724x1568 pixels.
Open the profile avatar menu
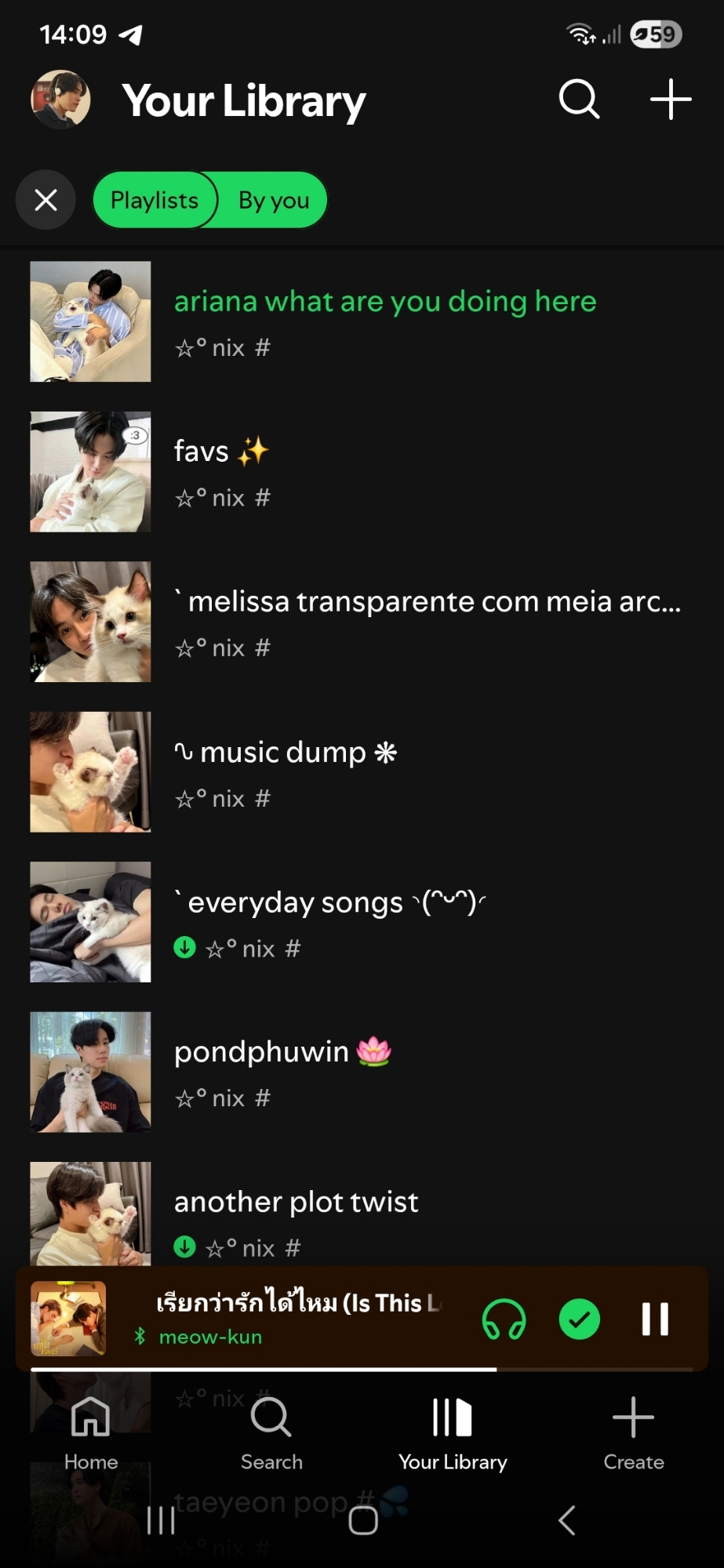coord(60,100)
